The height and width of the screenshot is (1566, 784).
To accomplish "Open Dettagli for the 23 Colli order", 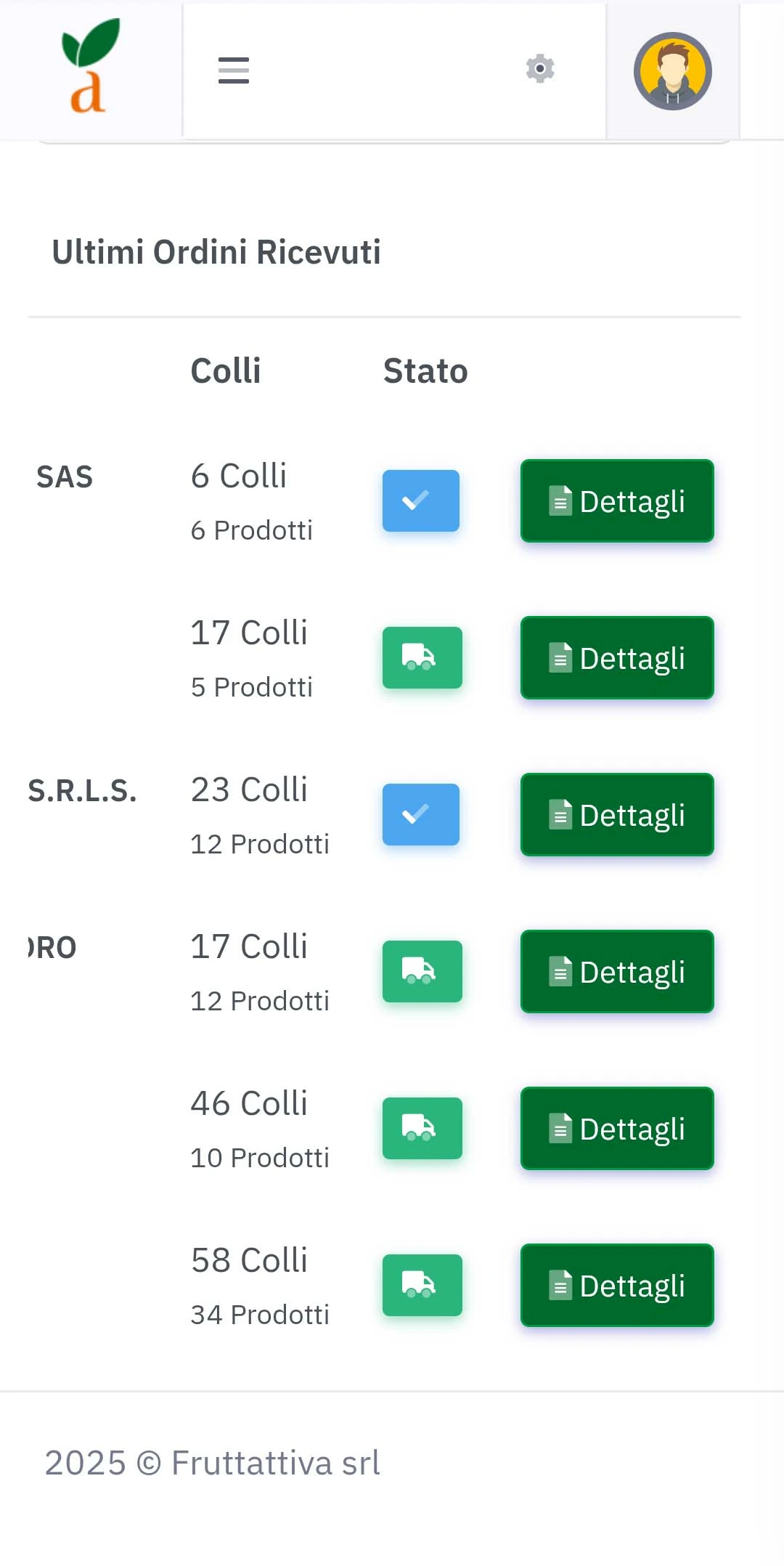I will 617,815.
